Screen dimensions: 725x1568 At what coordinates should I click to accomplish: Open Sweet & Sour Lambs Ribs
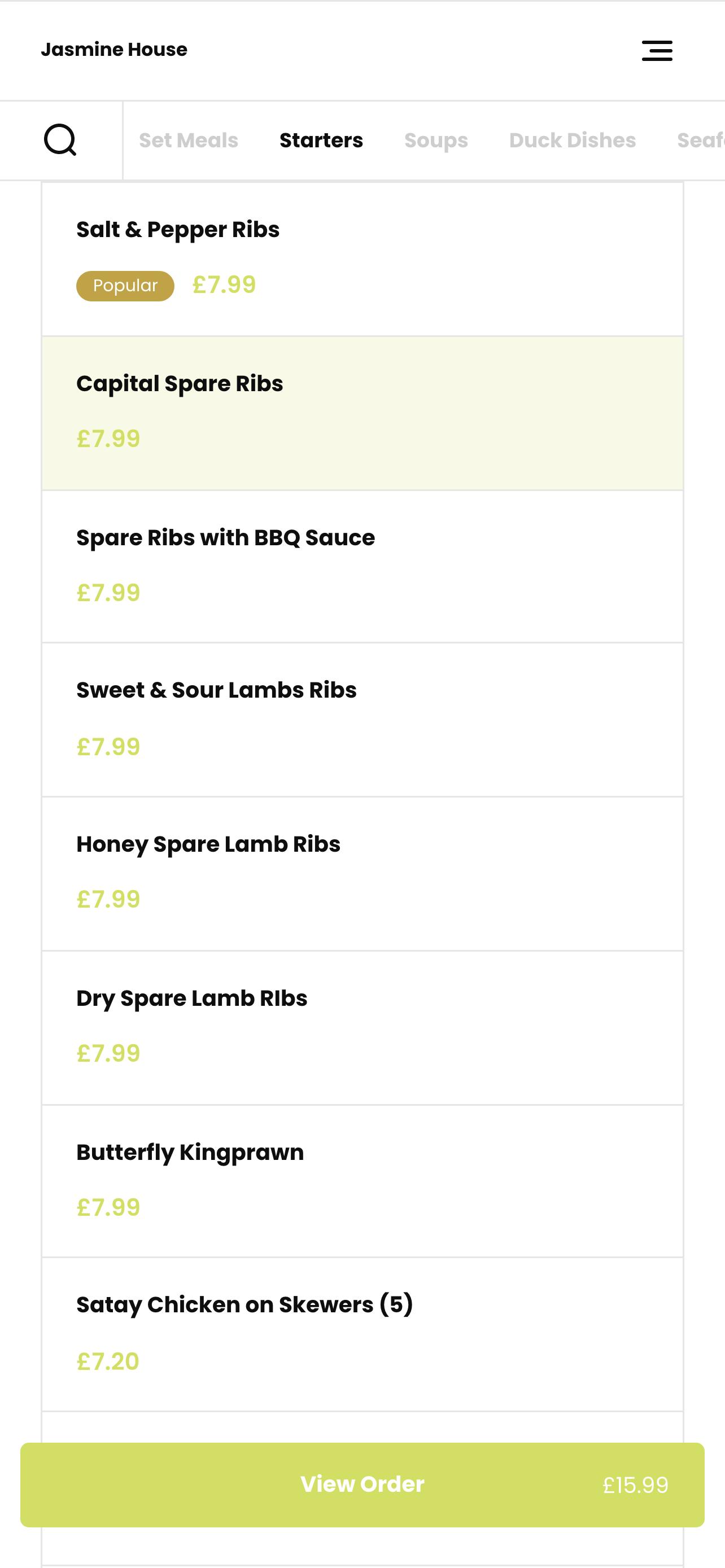(x=362, y=720)
